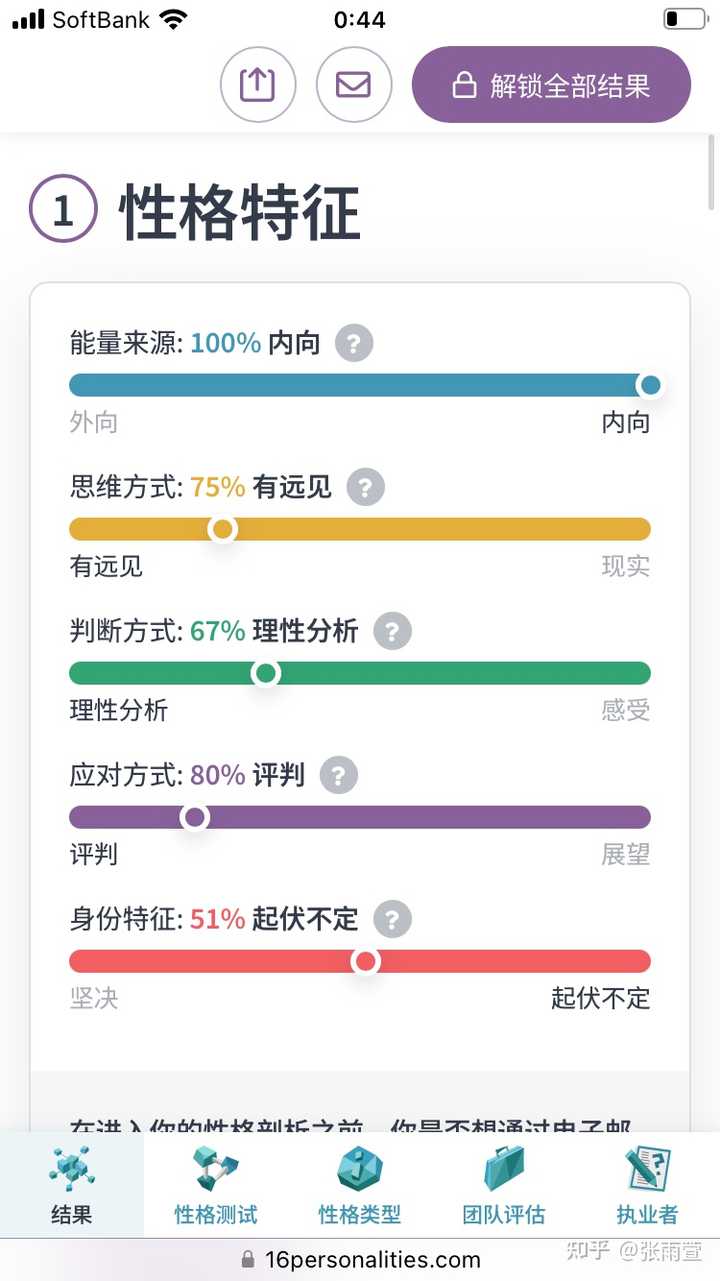The width and height of the screenshot is (720, 1281).
Task: Click the 16personalities.com address bar link
Action: pos(360,1260)
